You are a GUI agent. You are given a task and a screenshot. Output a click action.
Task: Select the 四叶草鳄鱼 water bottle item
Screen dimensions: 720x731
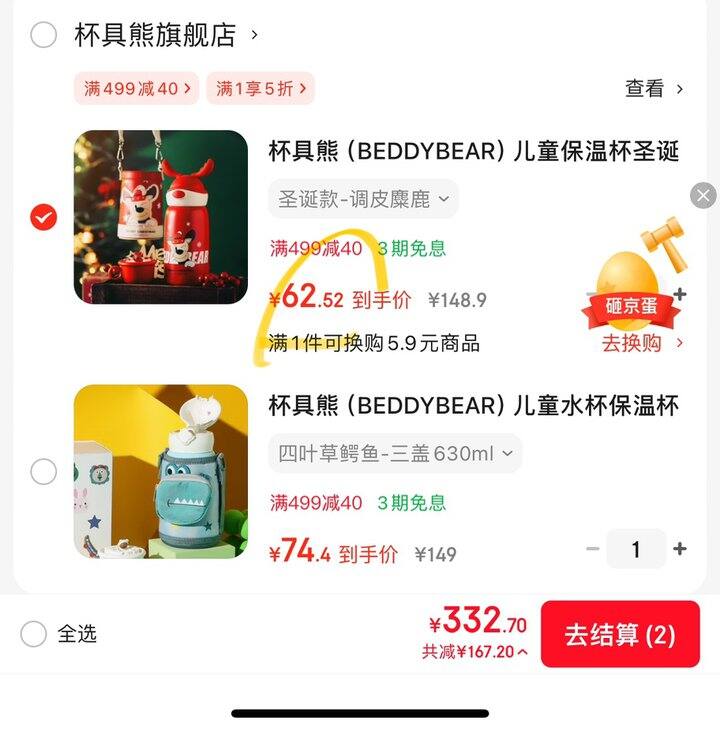point(43,471)
